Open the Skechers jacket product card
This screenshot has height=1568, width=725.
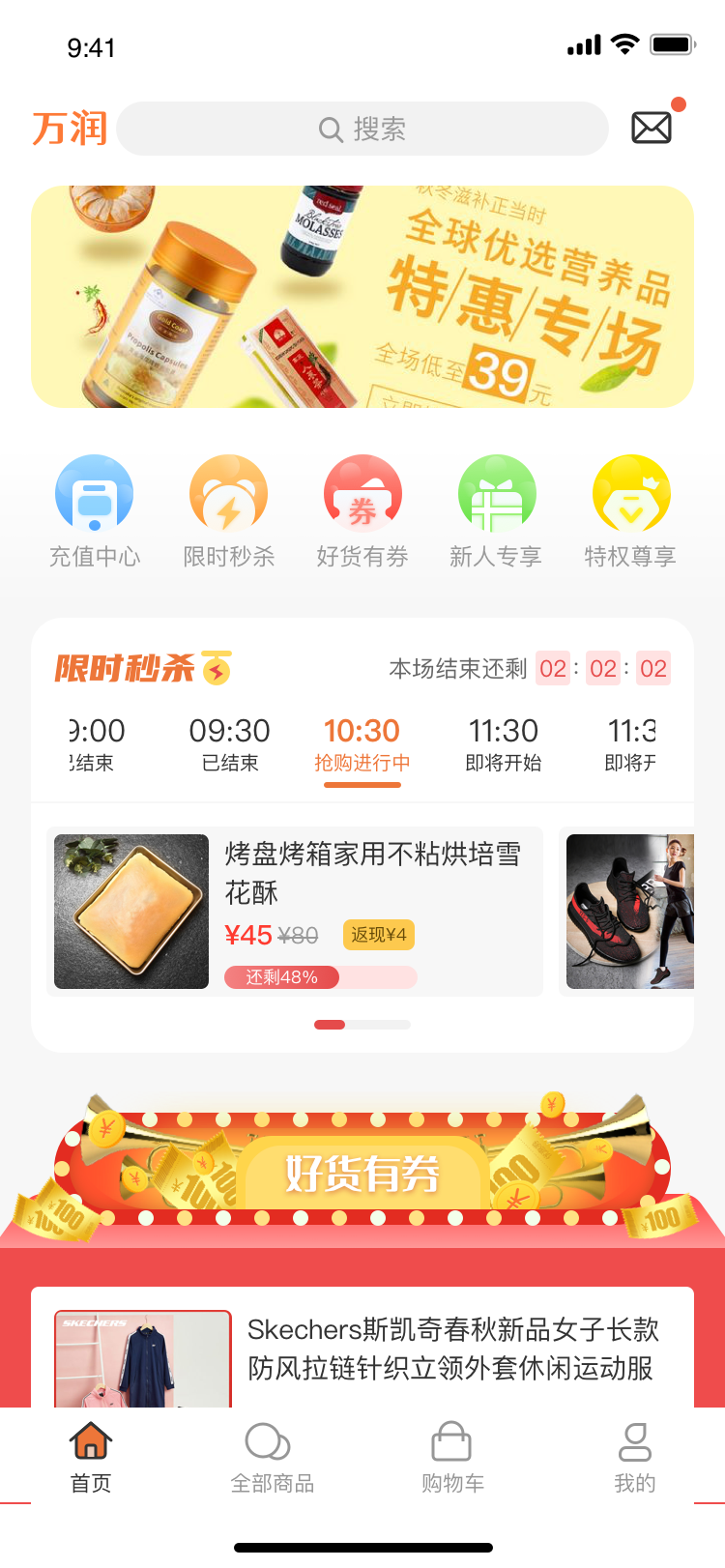pyautogui.click(x=362, y=1348)
